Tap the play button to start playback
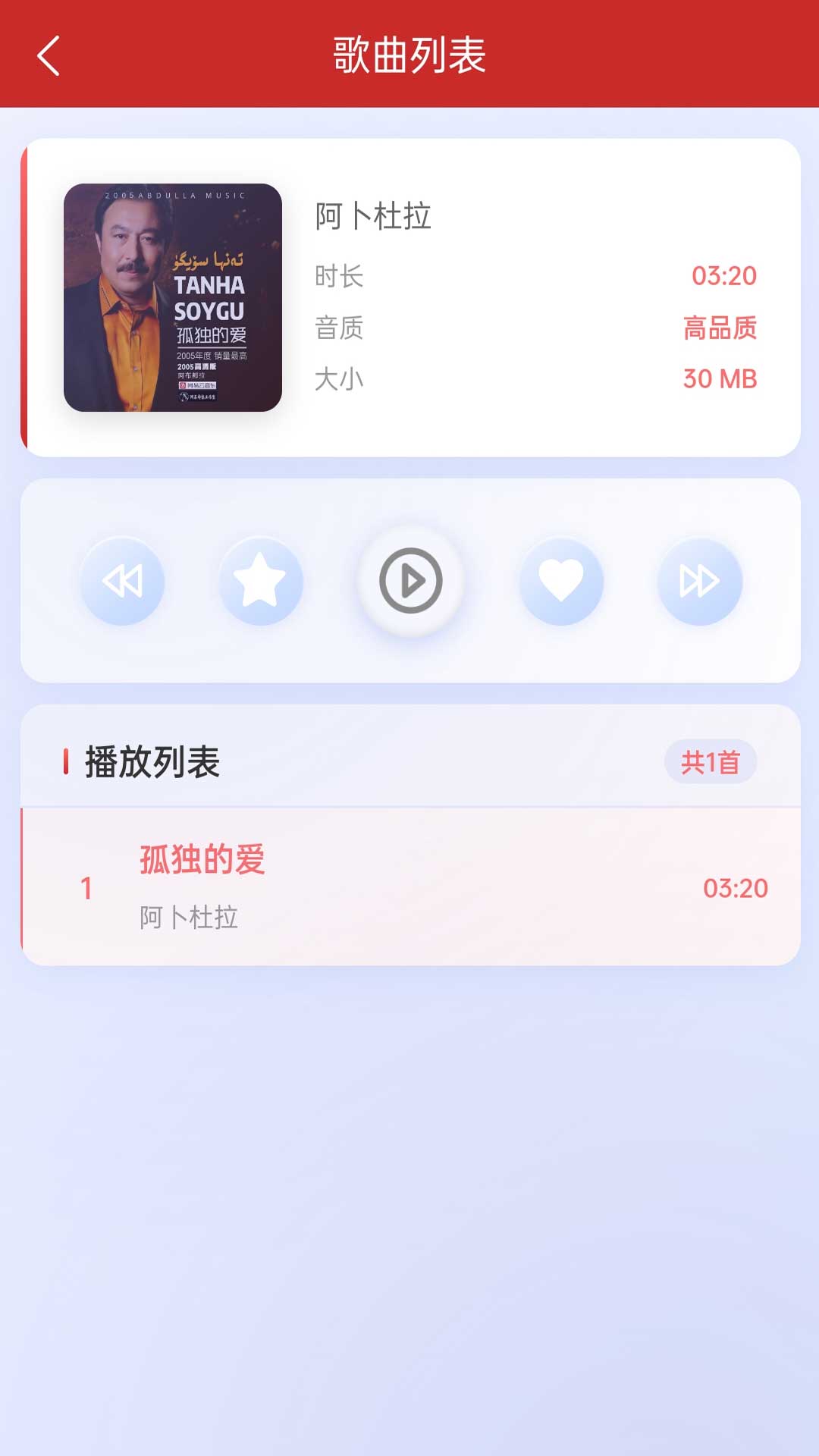Image resolution: width=819 pixels, height=1456 pixels. (409, 580)
